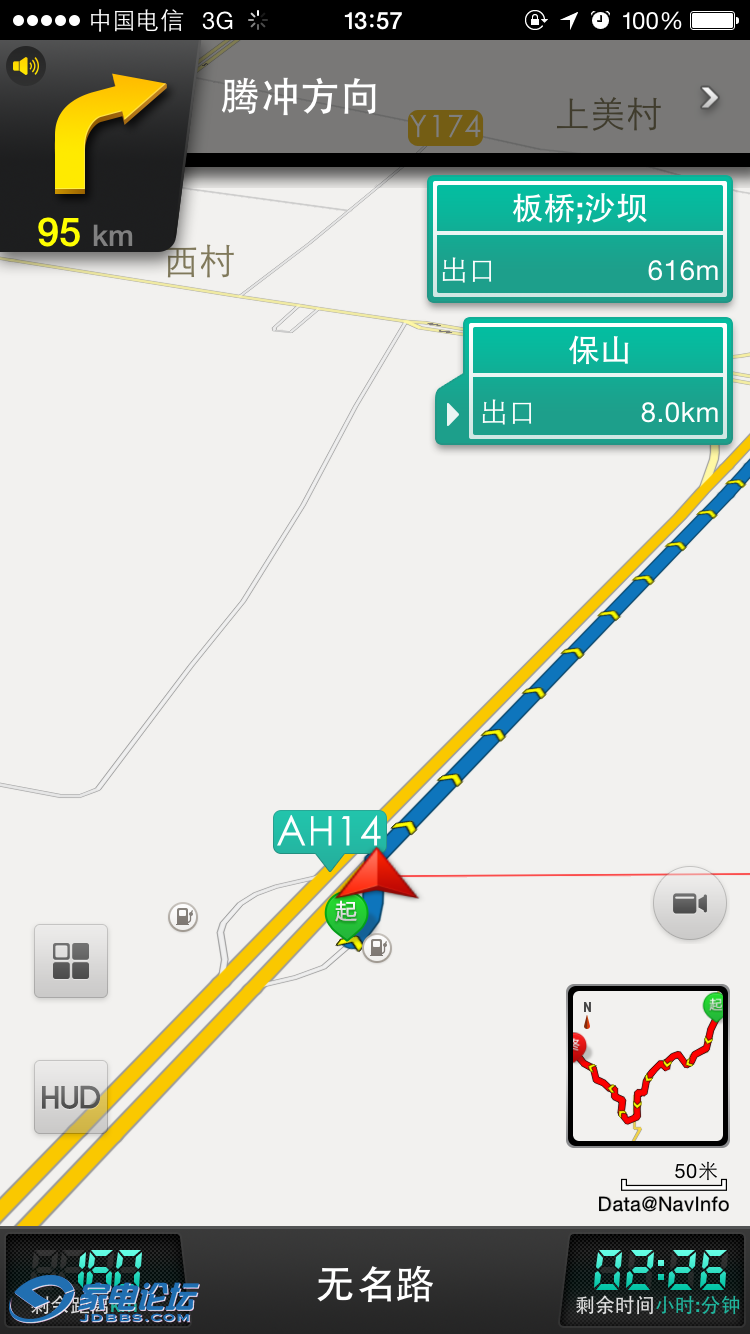Expand the 腾冲方向 direction bar arrow

point(710,97)
